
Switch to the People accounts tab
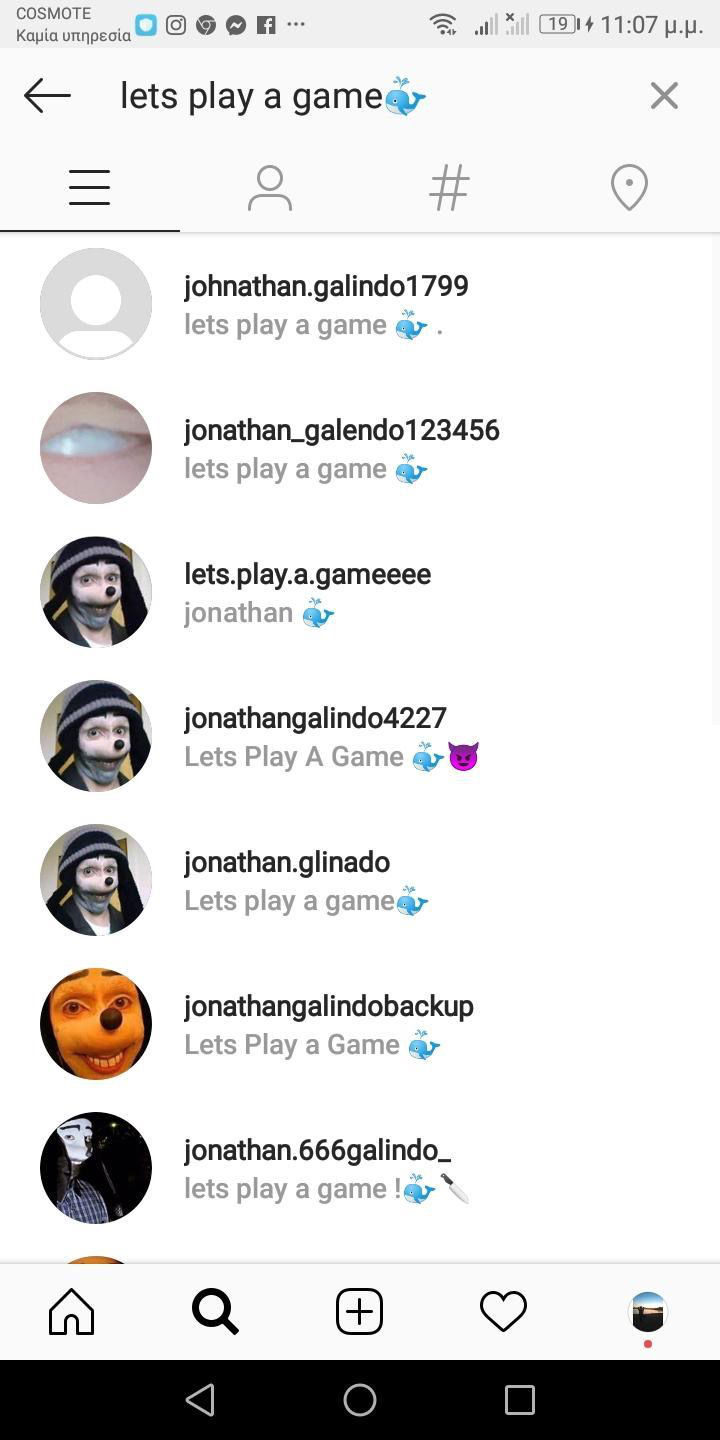coord(270,187)
